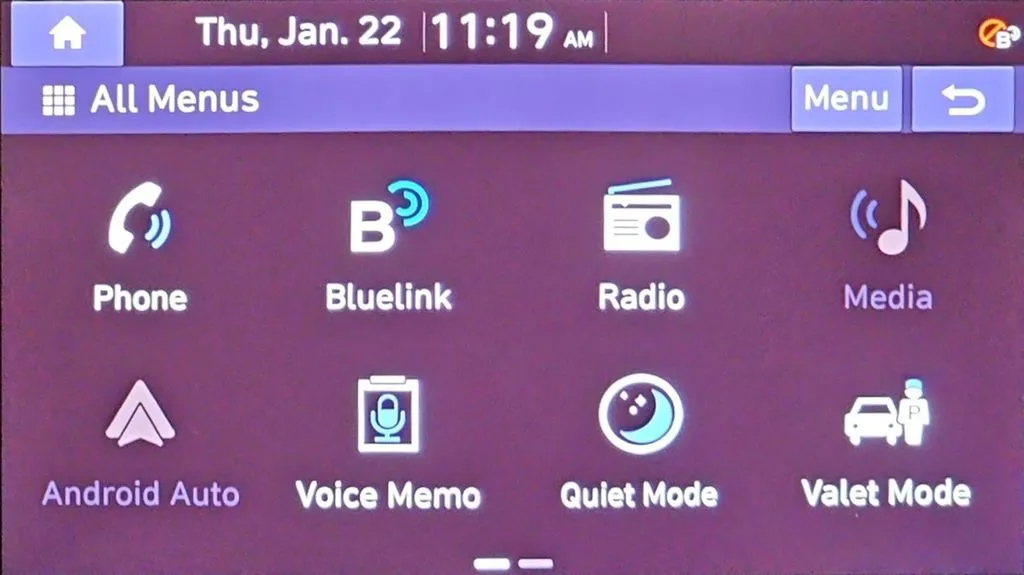Enable Quiet Mode
Viewport: 1024px width, 575px height.
(x=640, y=442)
